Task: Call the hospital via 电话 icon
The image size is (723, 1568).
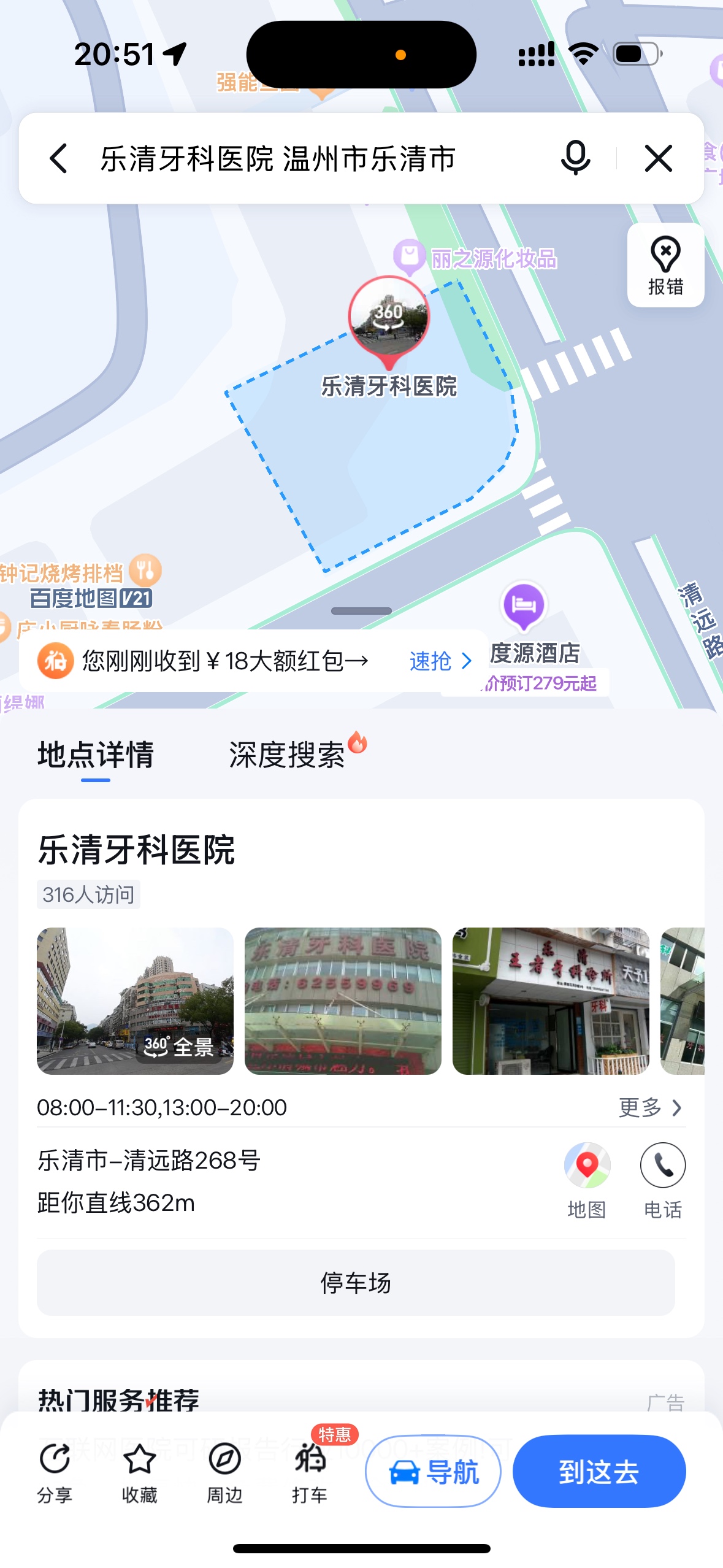Action: [x=663, y=1179]
